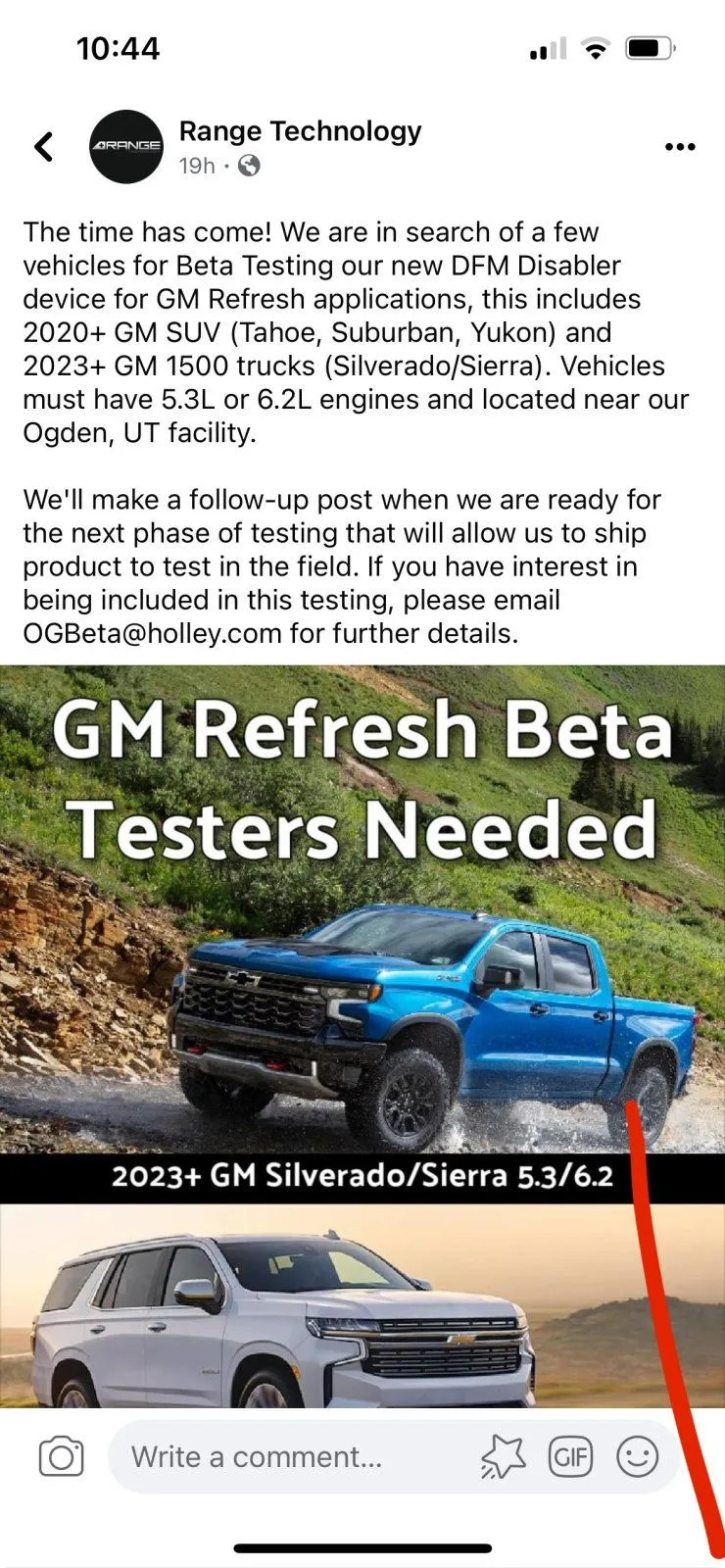
Task: Open the avatar sticker picker
Action: tap(503, 1457)
